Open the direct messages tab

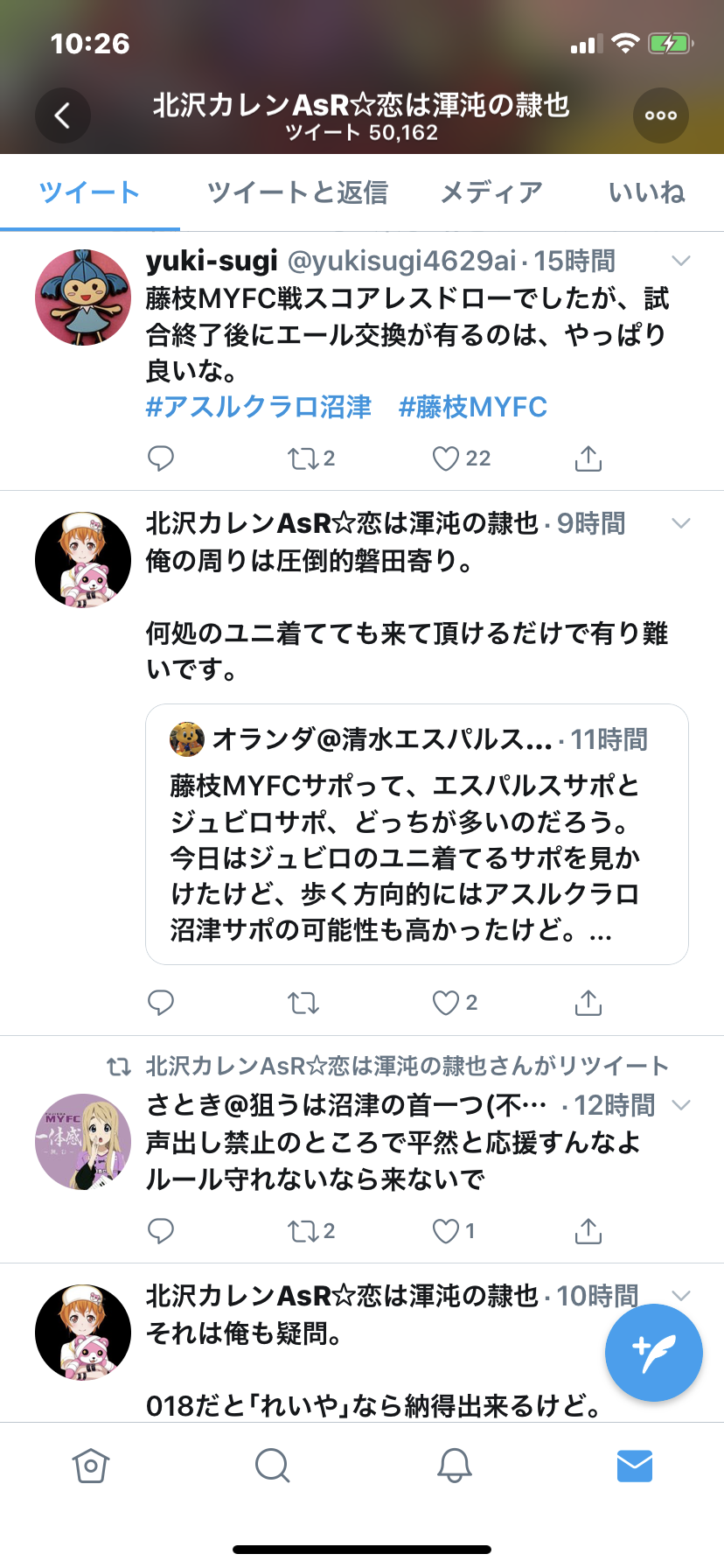(634, 1466)
